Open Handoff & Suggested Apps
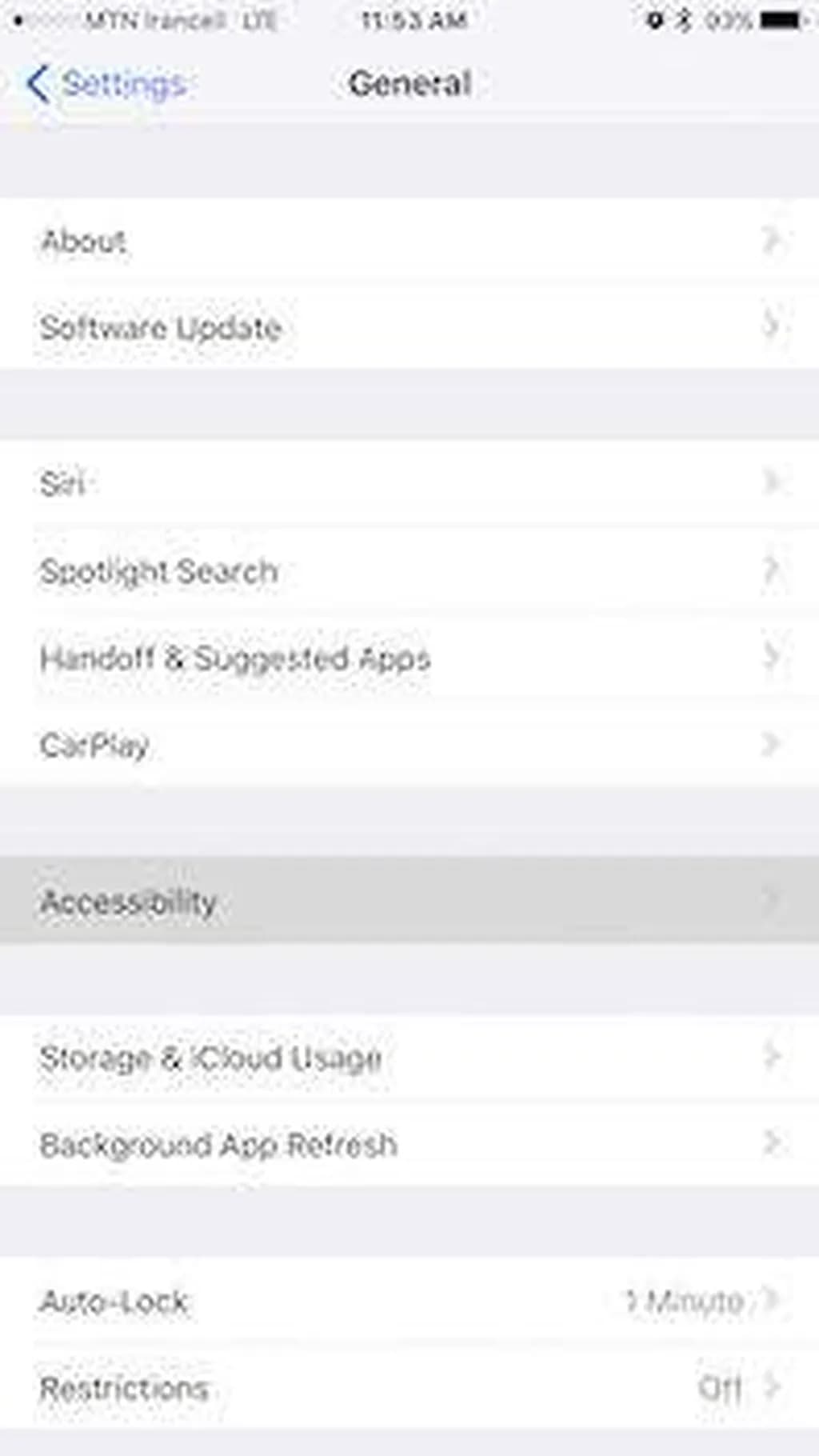 coord(408,658)
